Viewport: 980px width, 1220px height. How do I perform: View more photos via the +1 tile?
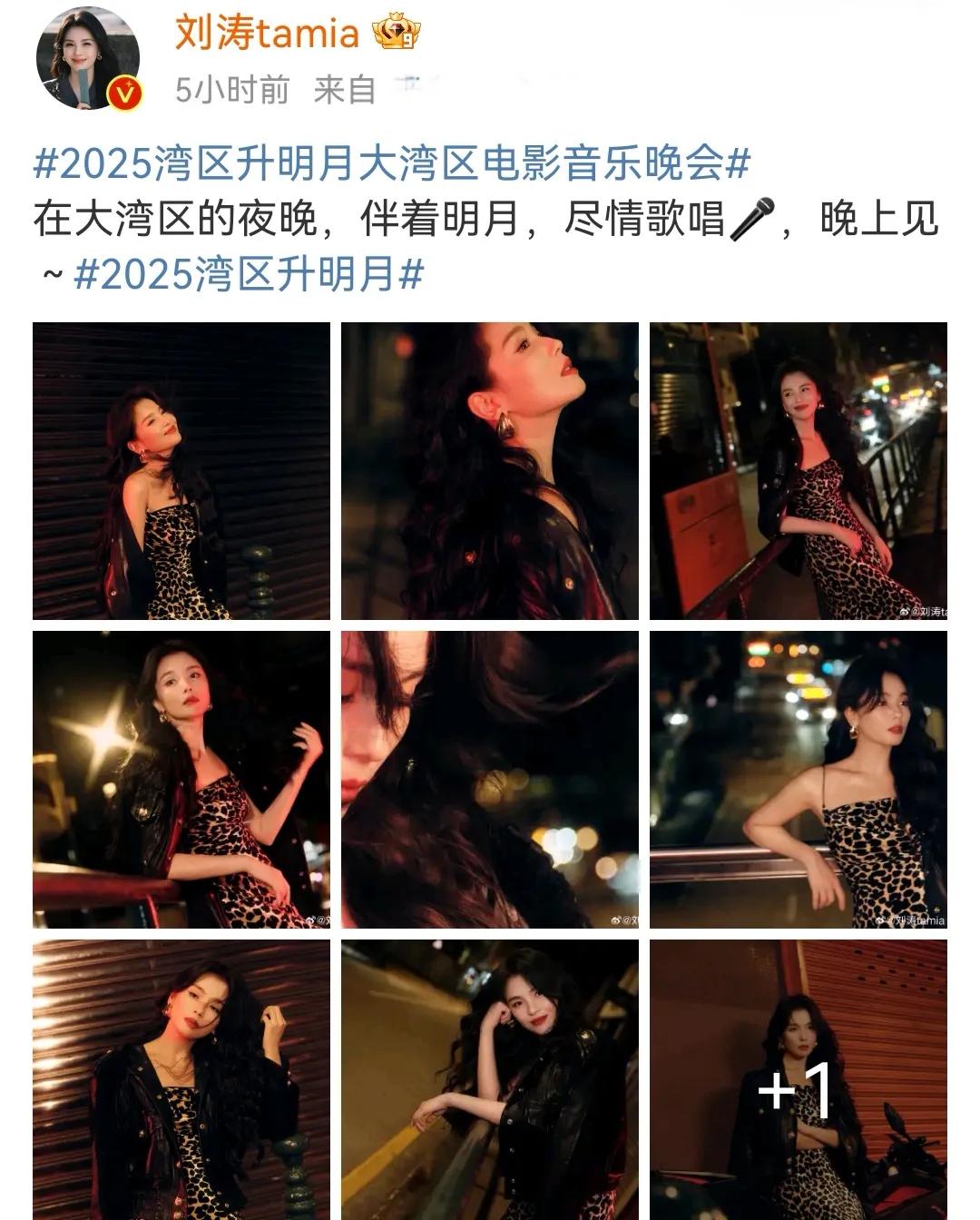point(798,1080)
